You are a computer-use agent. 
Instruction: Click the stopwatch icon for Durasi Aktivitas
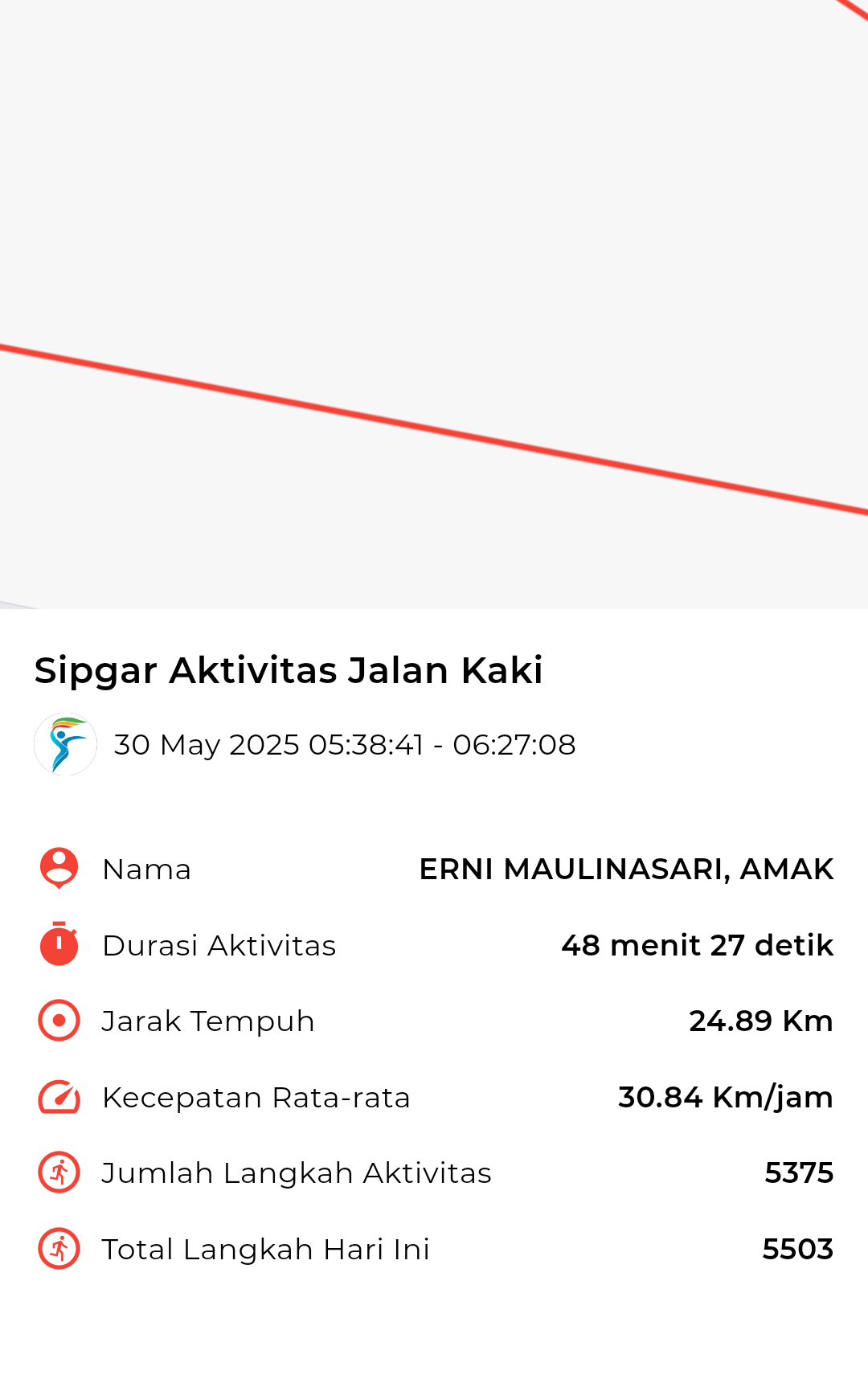click(x=57, y=945)
